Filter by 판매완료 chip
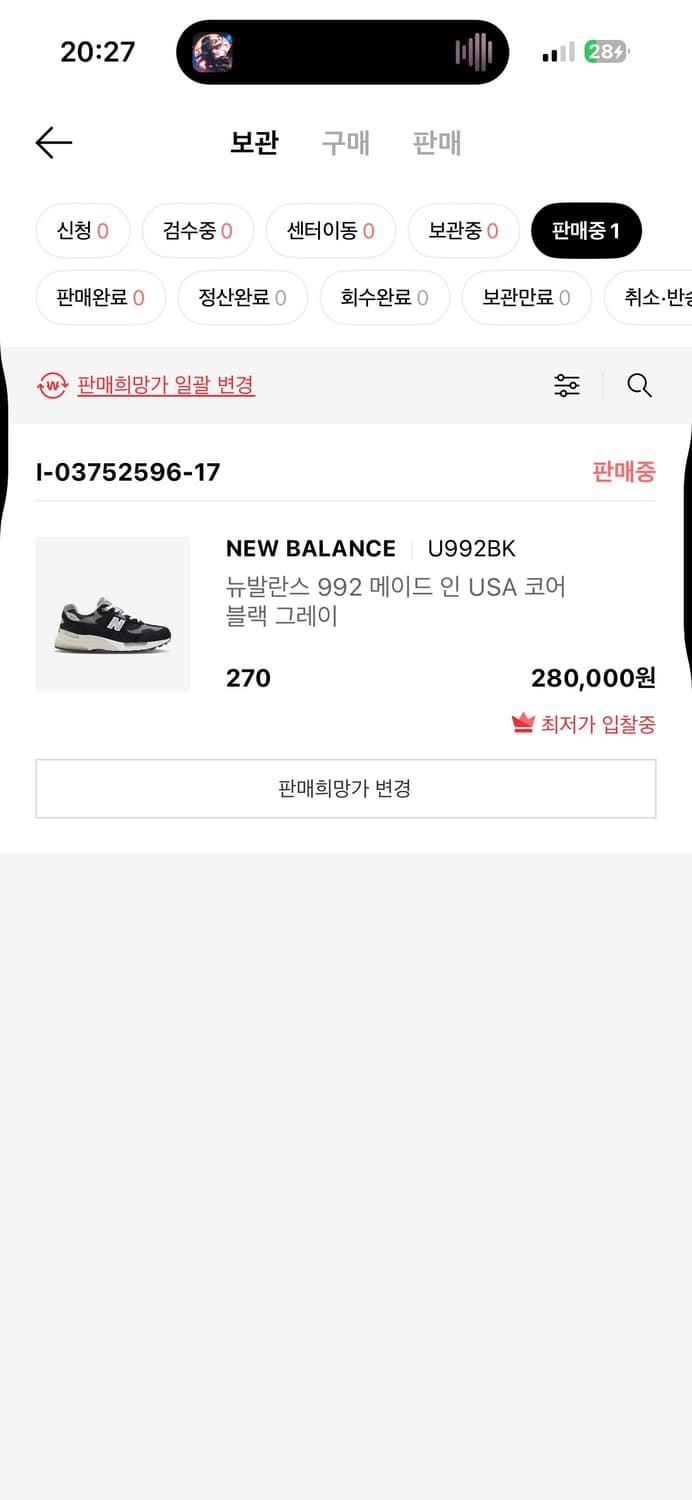692x1500 pixels. coord(100,297)
